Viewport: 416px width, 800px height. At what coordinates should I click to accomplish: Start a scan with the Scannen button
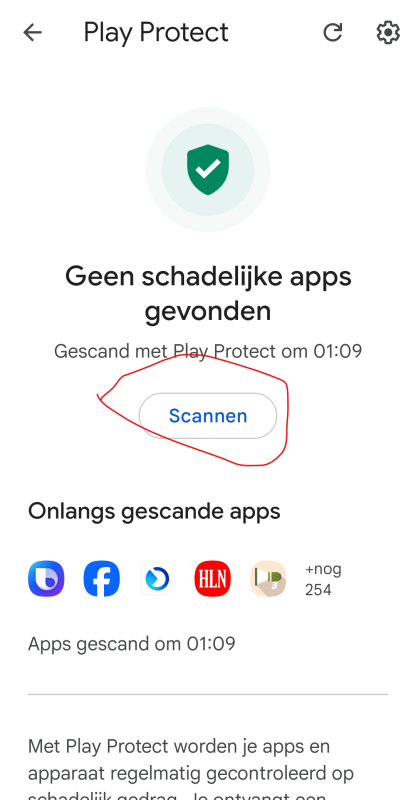tap(208, 416)
